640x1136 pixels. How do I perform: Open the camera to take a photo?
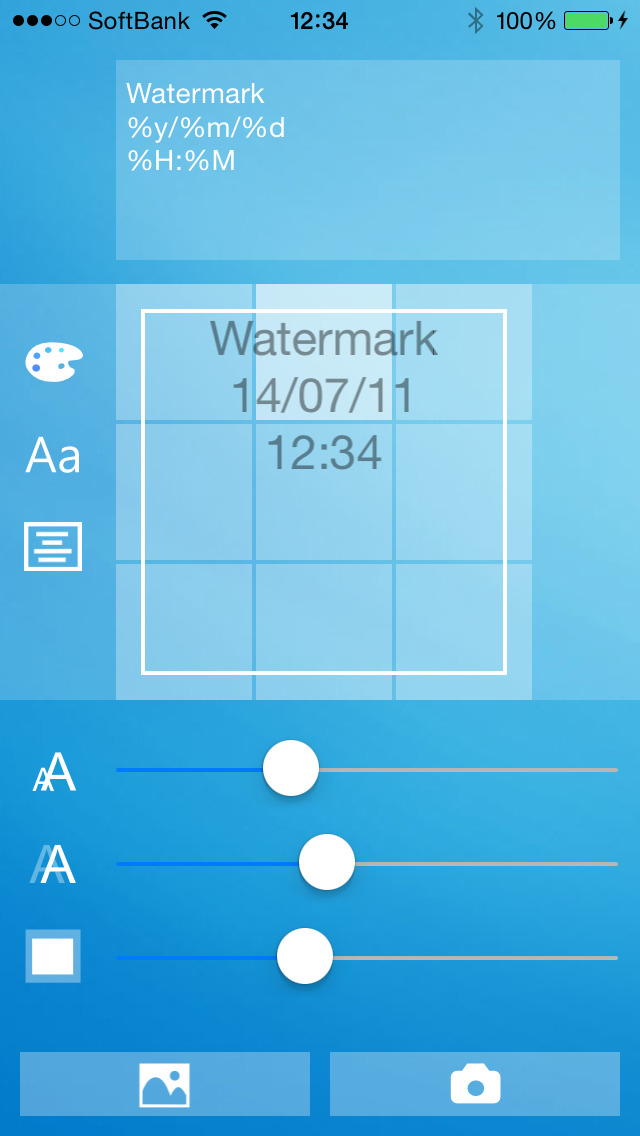coord(475,1084)
